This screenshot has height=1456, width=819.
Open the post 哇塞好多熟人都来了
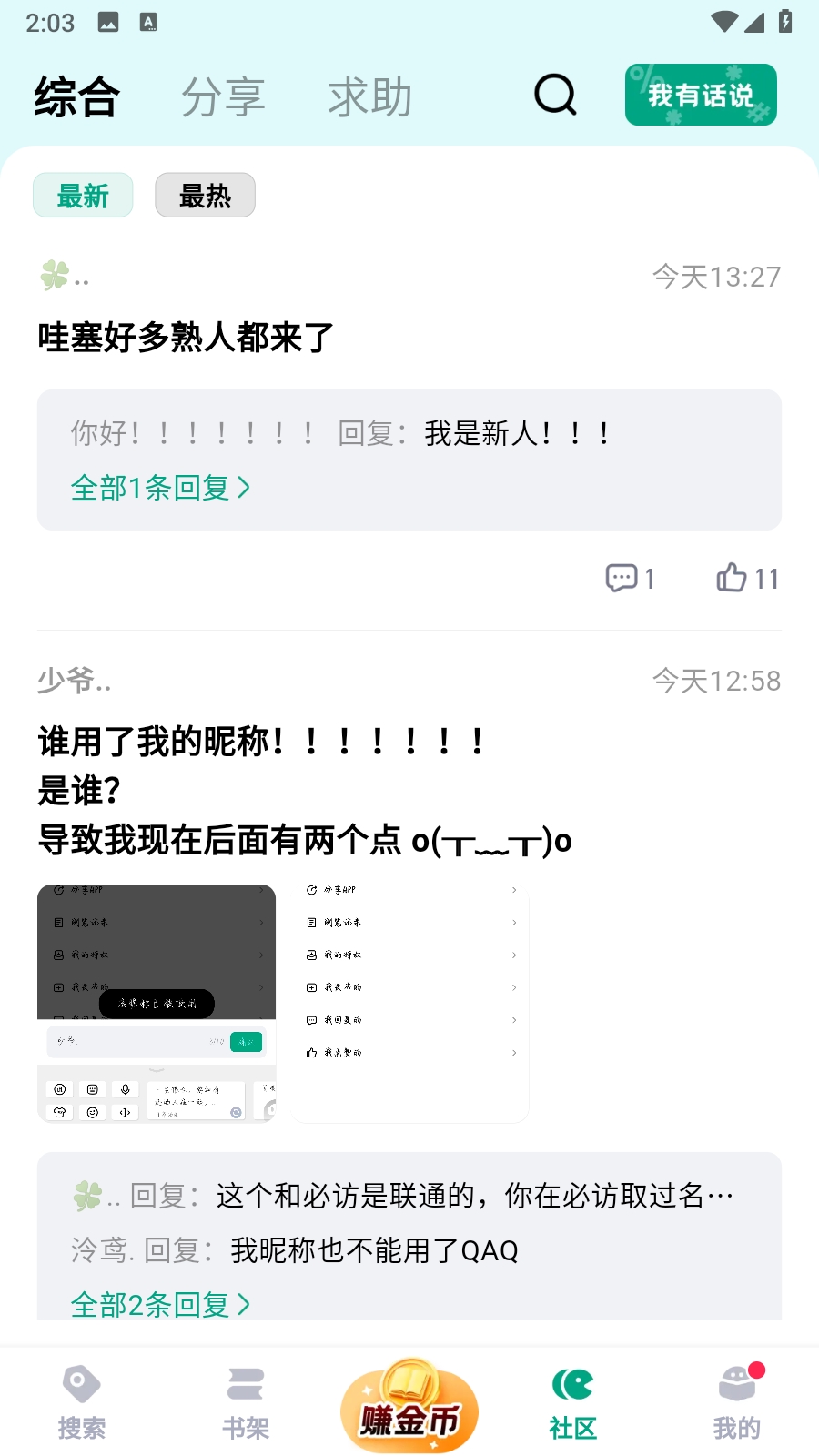click(x=186, y=338)
